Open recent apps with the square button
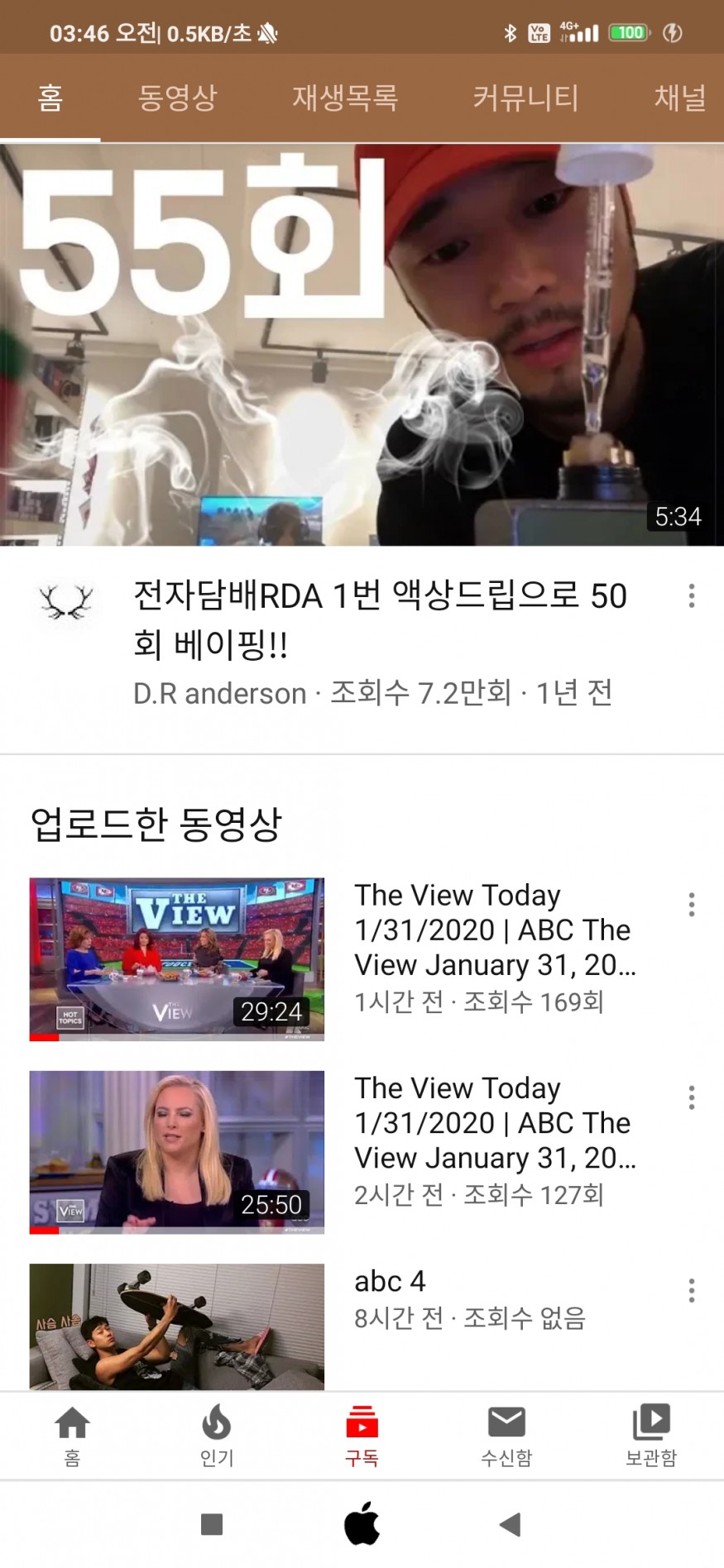The image size is (724, 1568). point(213,1524)
